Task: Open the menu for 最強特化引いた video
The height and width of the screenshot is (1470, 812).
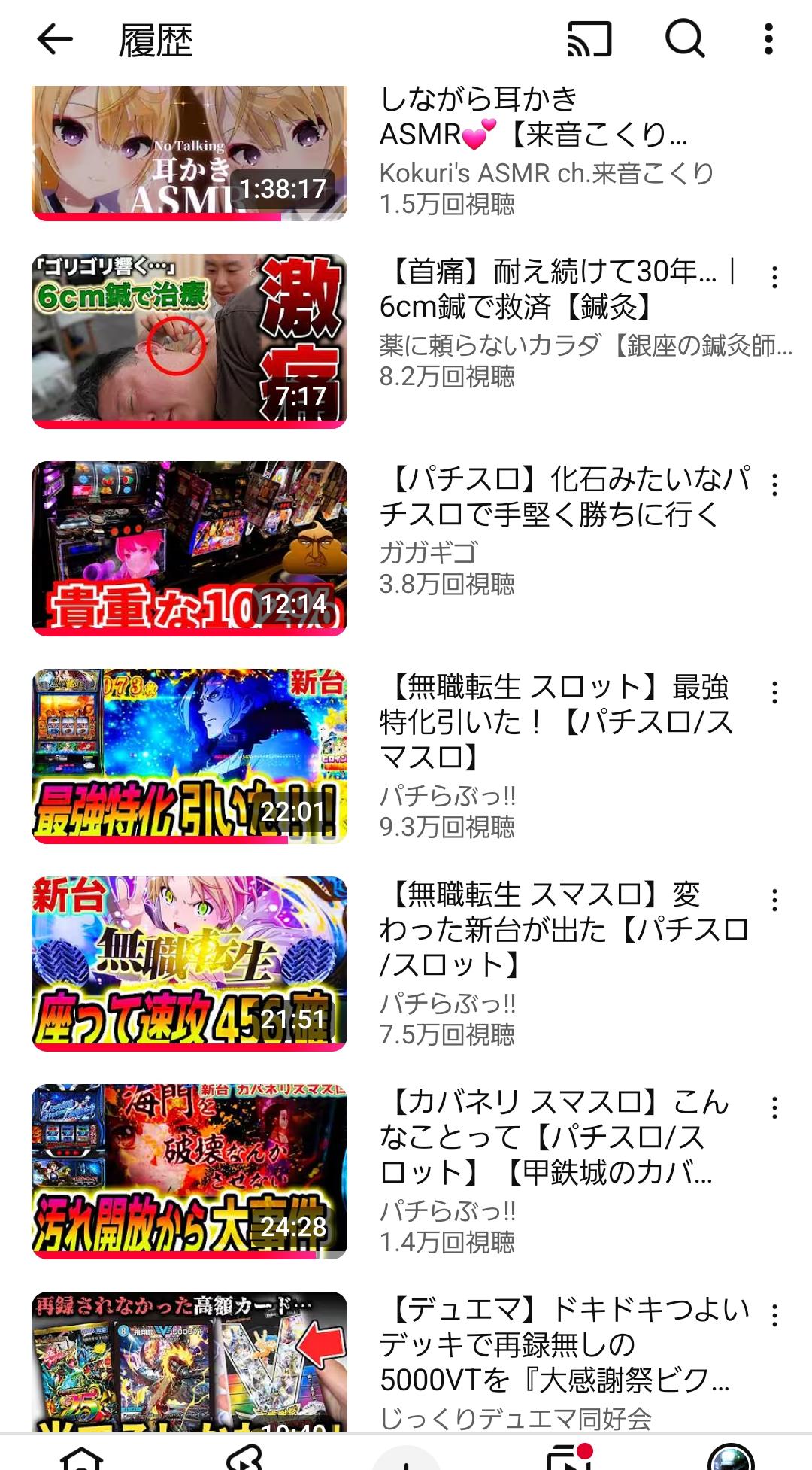Action: (774, 693)
